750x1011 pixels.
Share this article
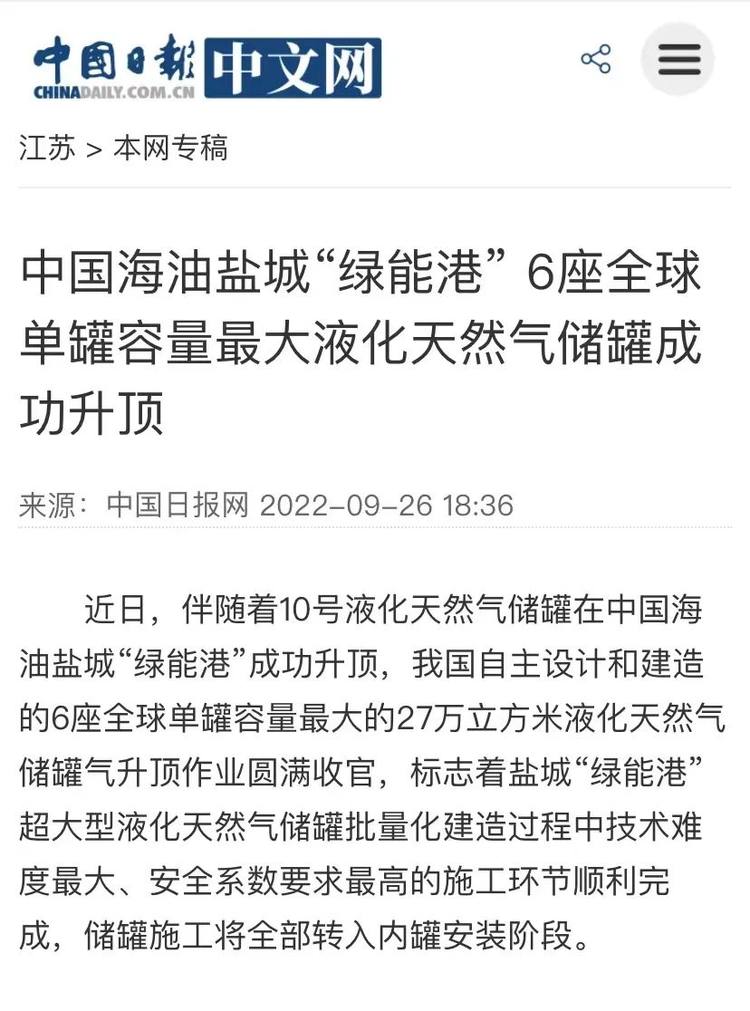596,59
